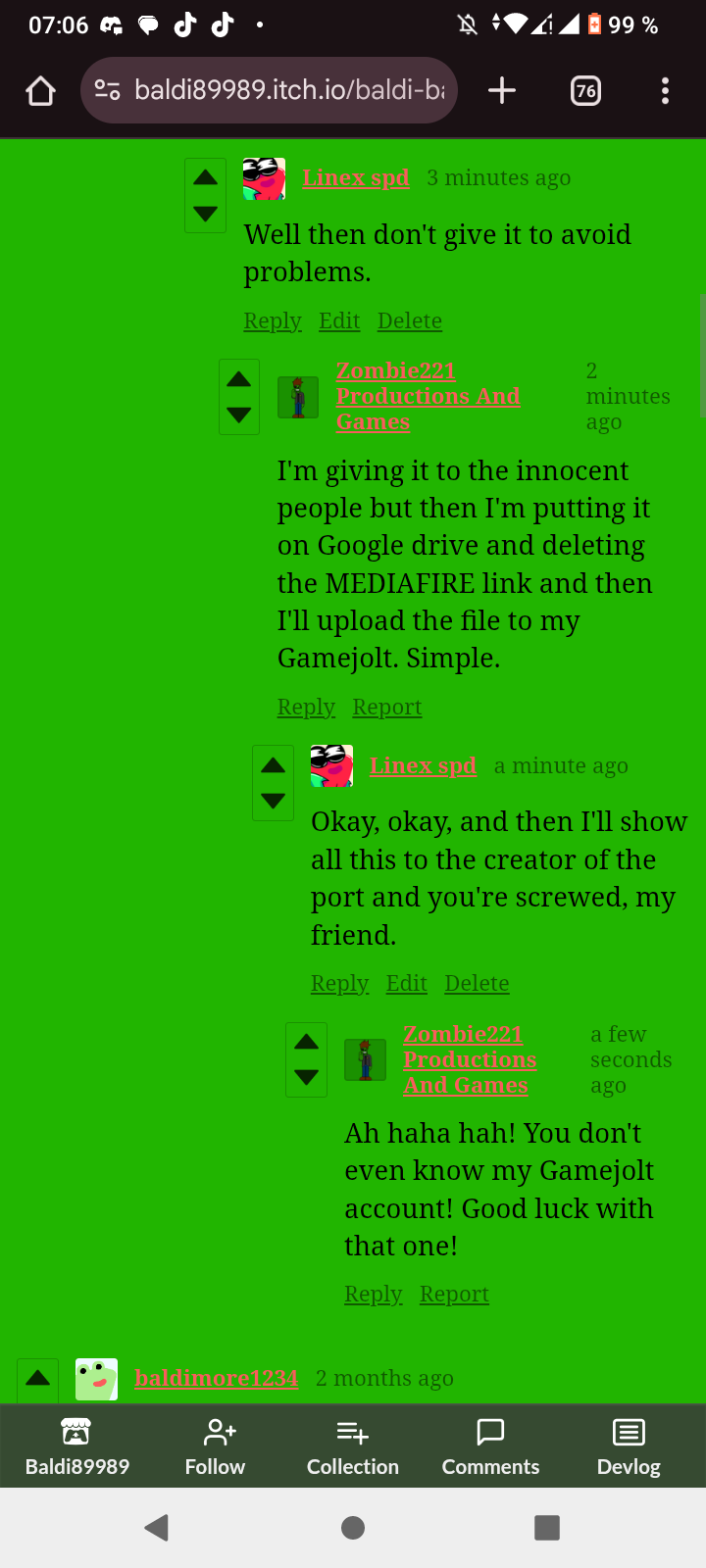Follow this creator
This screenshot has width=706, height=1568.
click(x=215, y=1445)
